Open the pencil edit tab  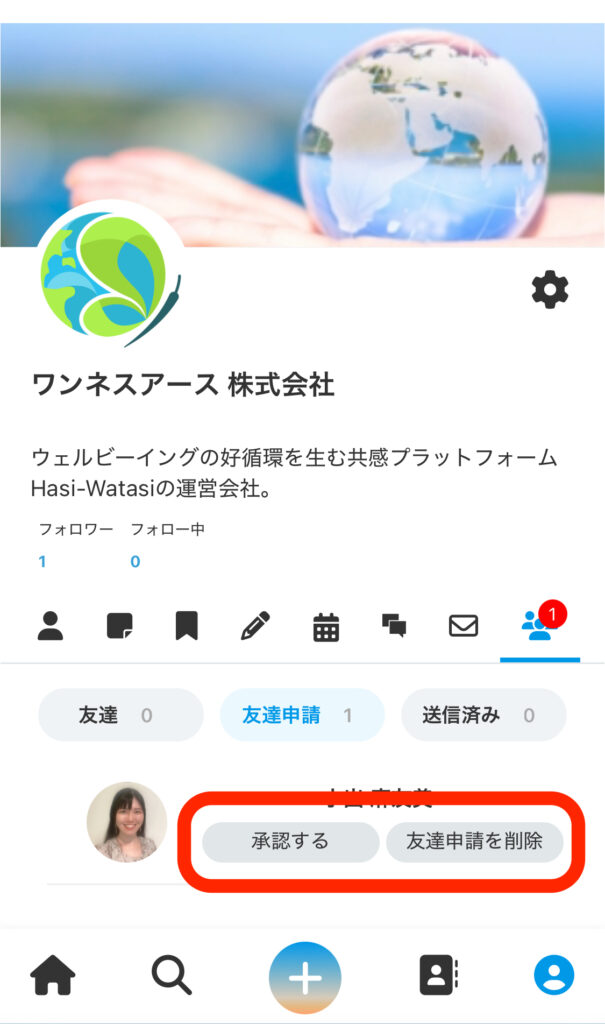click(255, 627)
